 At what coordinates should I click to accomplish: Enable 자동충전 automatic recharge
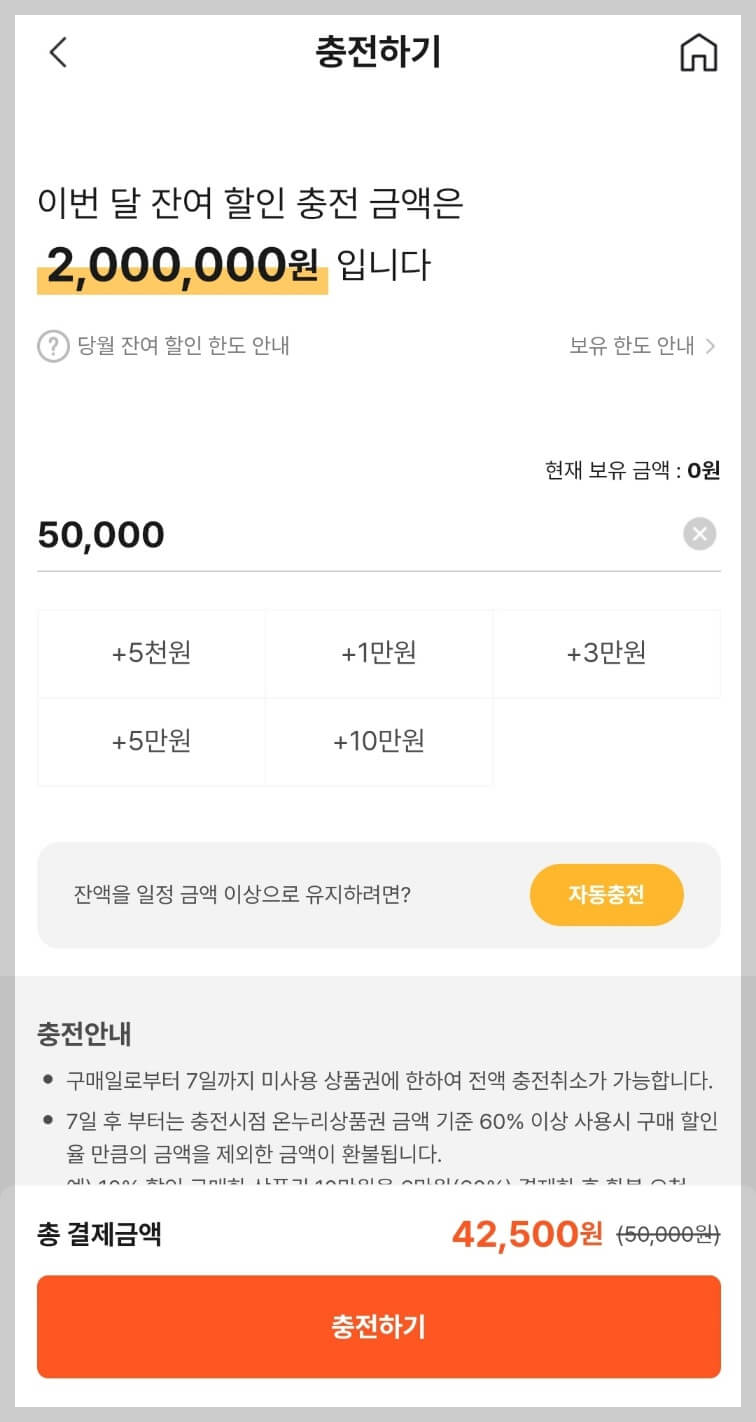click(x=607, y=895)
